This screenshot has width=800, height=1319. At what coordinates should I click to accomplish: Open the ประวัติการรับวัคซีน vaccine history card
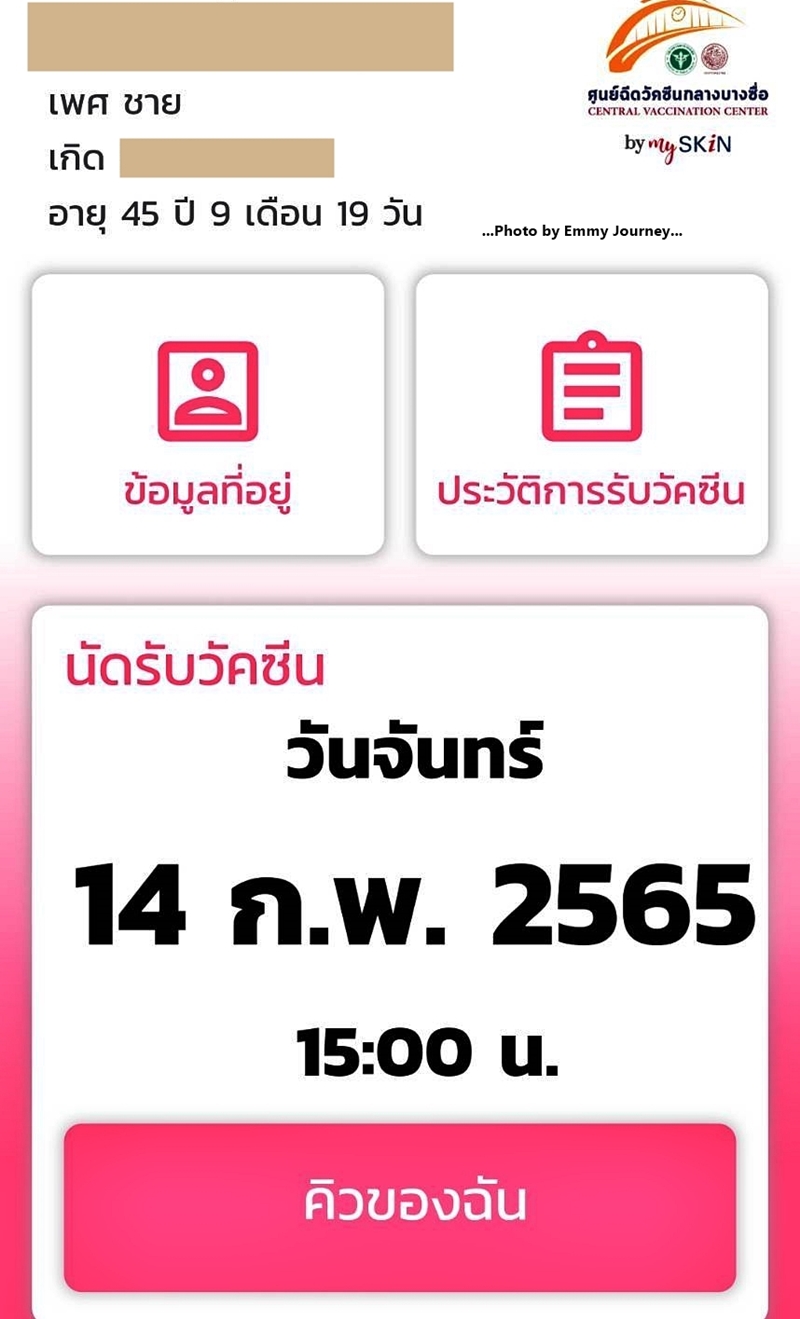(591, 415)
